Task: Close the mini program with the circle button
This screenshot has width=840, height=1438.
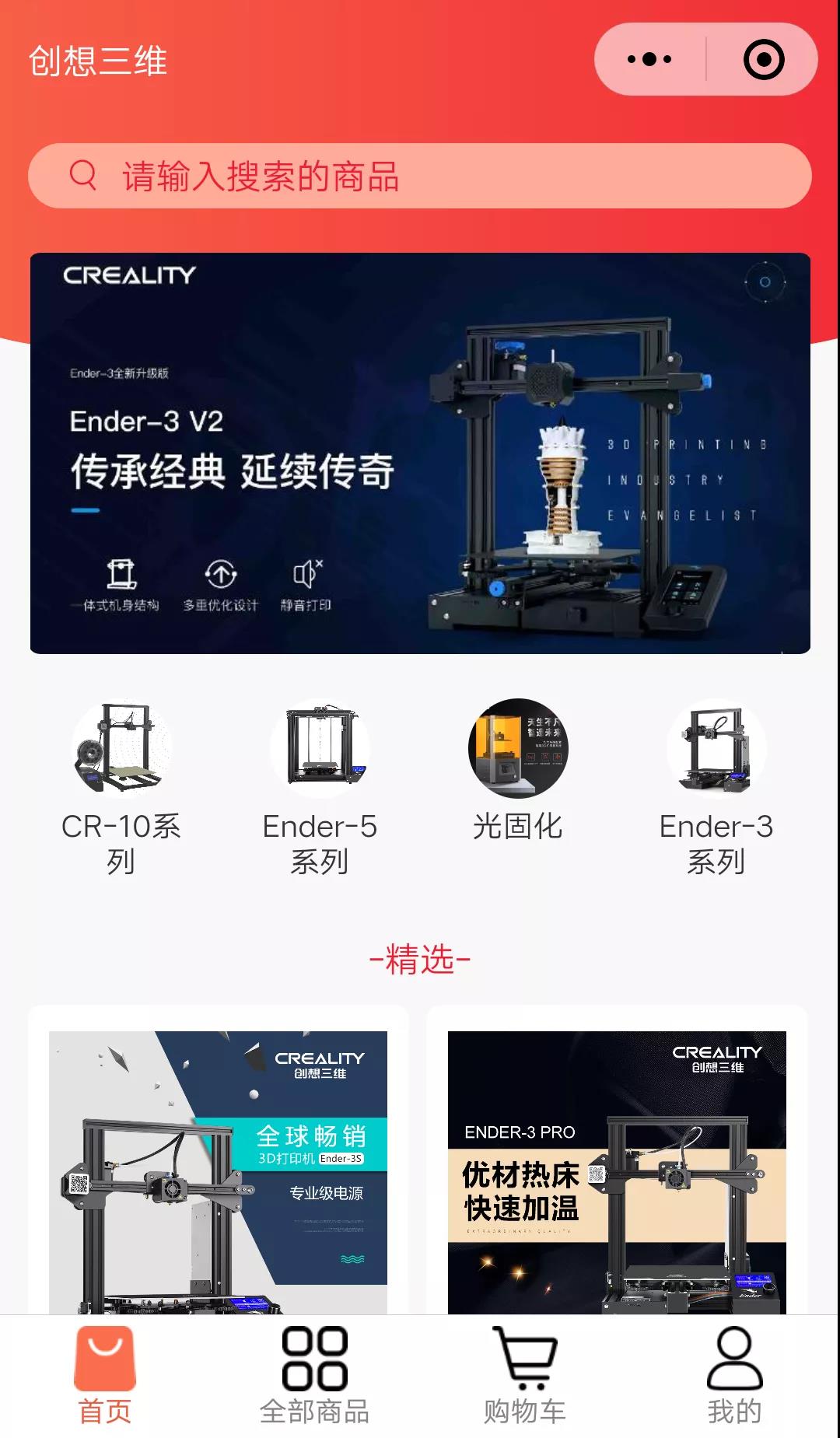Action: coord(763,59)
